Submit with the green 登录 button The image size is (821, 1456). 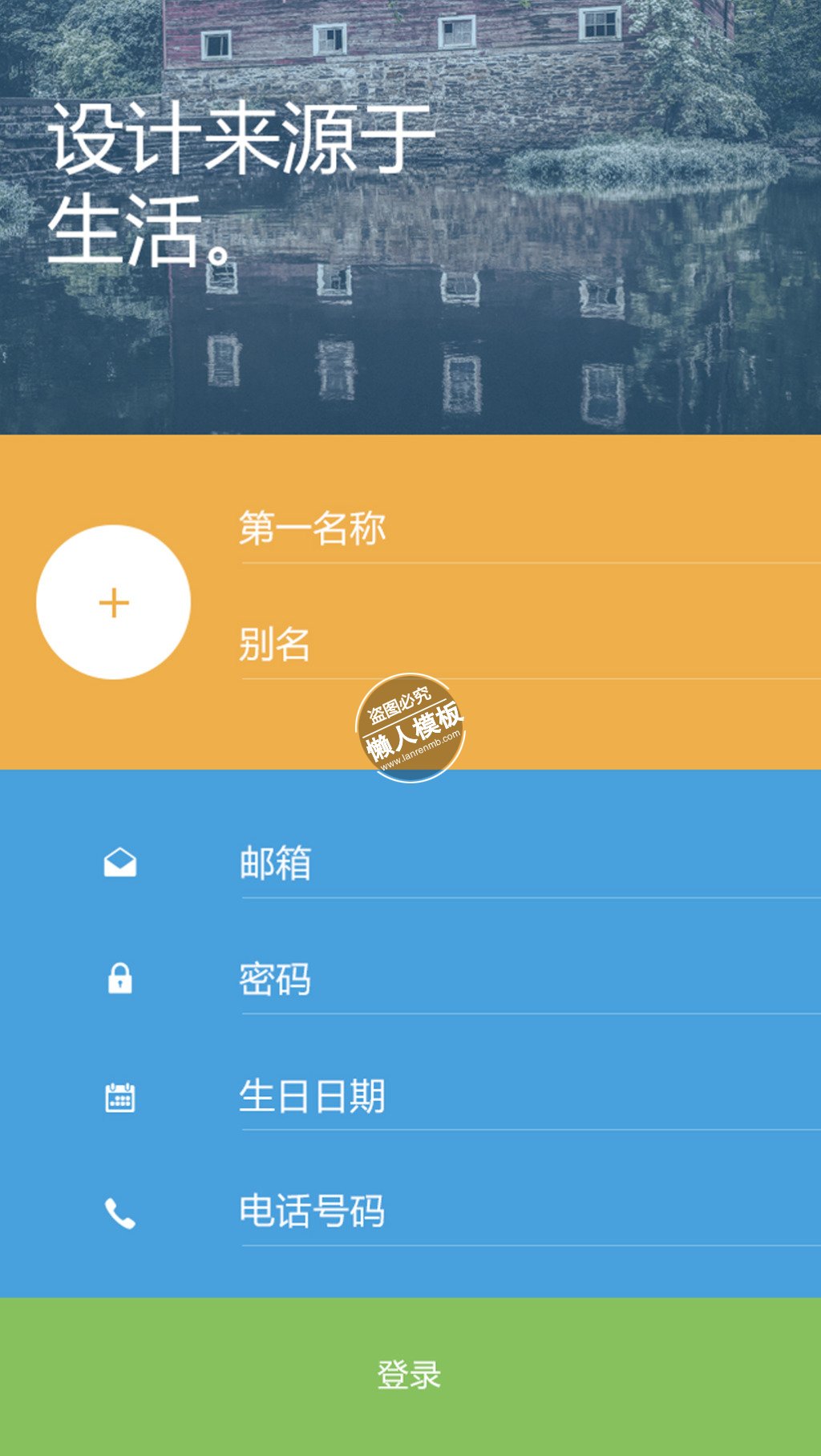410,1376
